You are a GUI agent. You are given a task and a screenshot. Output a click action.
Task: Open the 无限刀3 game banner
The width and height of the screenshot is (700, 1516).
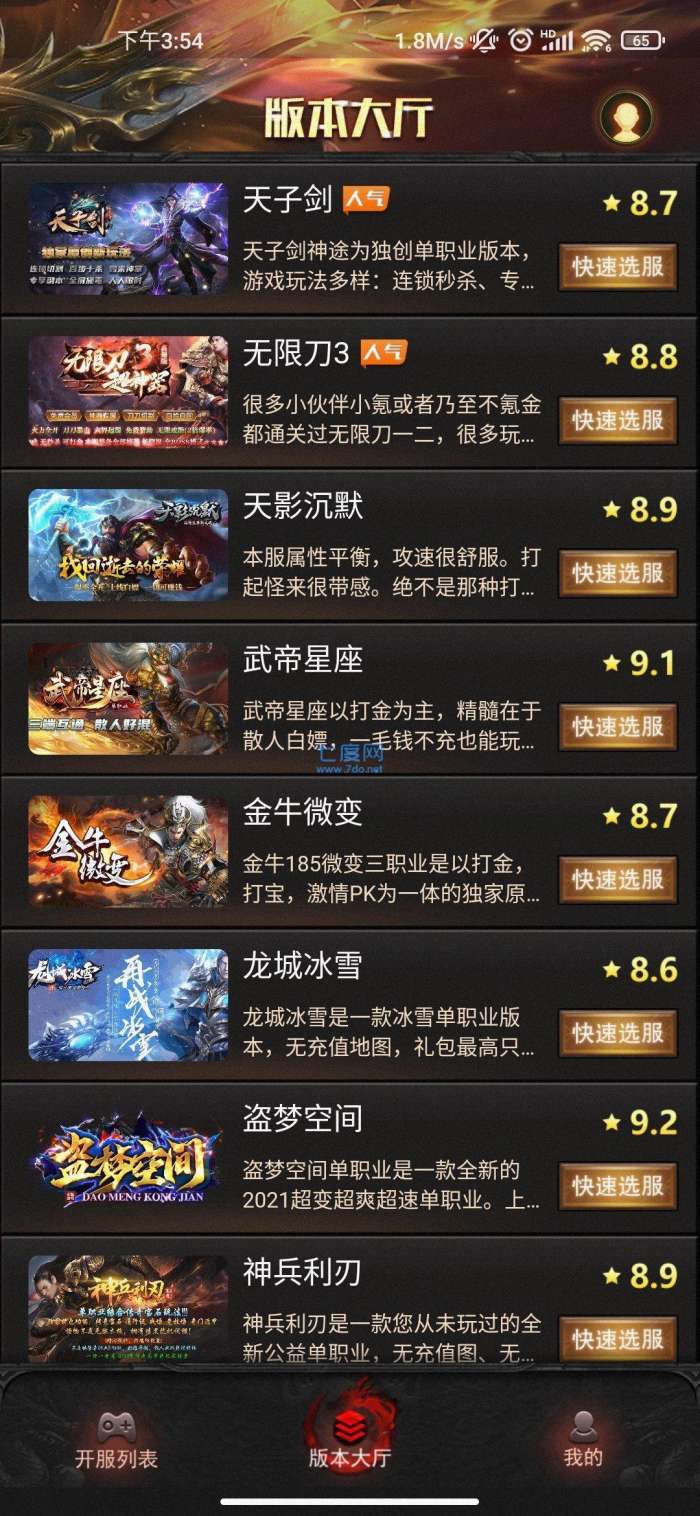(128, 391)
